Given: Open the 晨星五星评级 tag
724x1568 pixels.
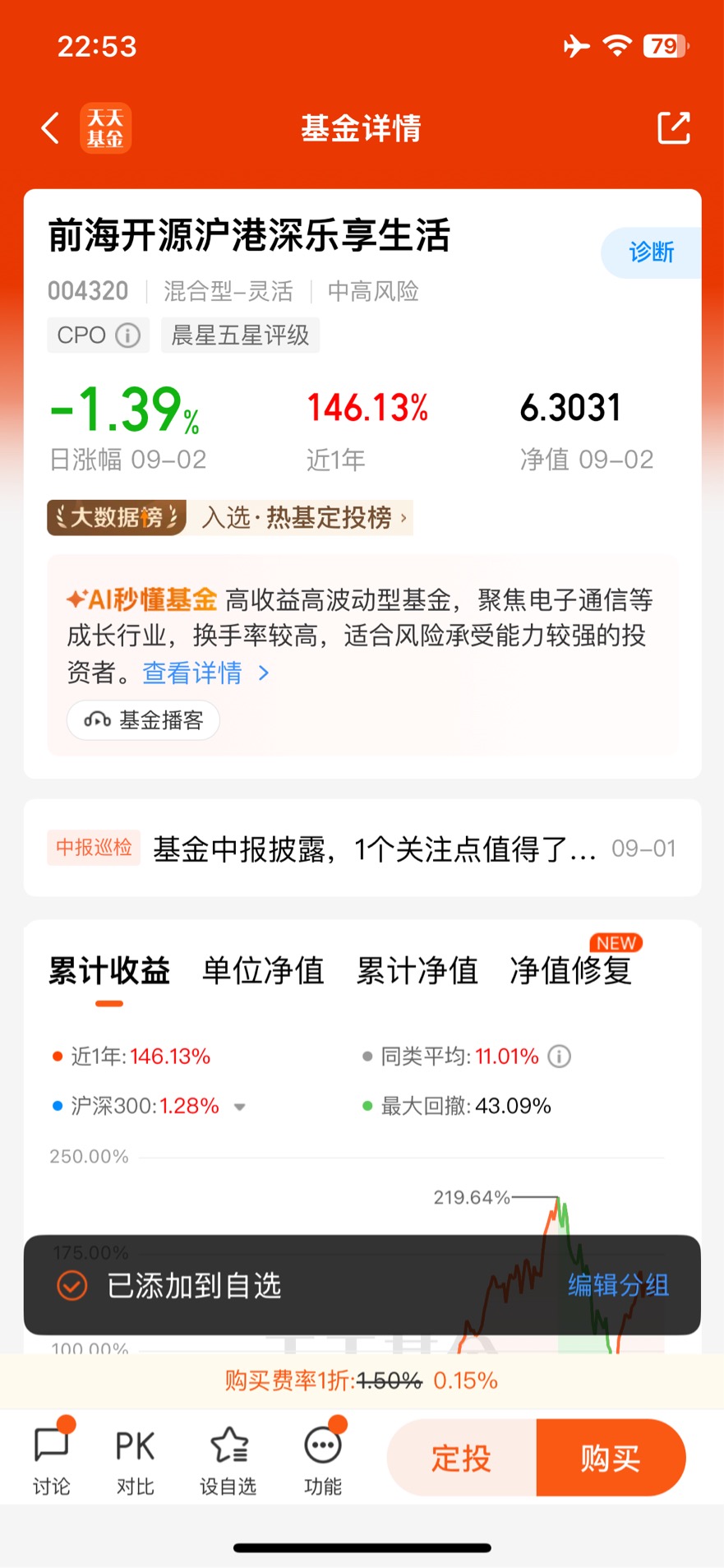Looking at the screenshot, I should tap(240, 335).
